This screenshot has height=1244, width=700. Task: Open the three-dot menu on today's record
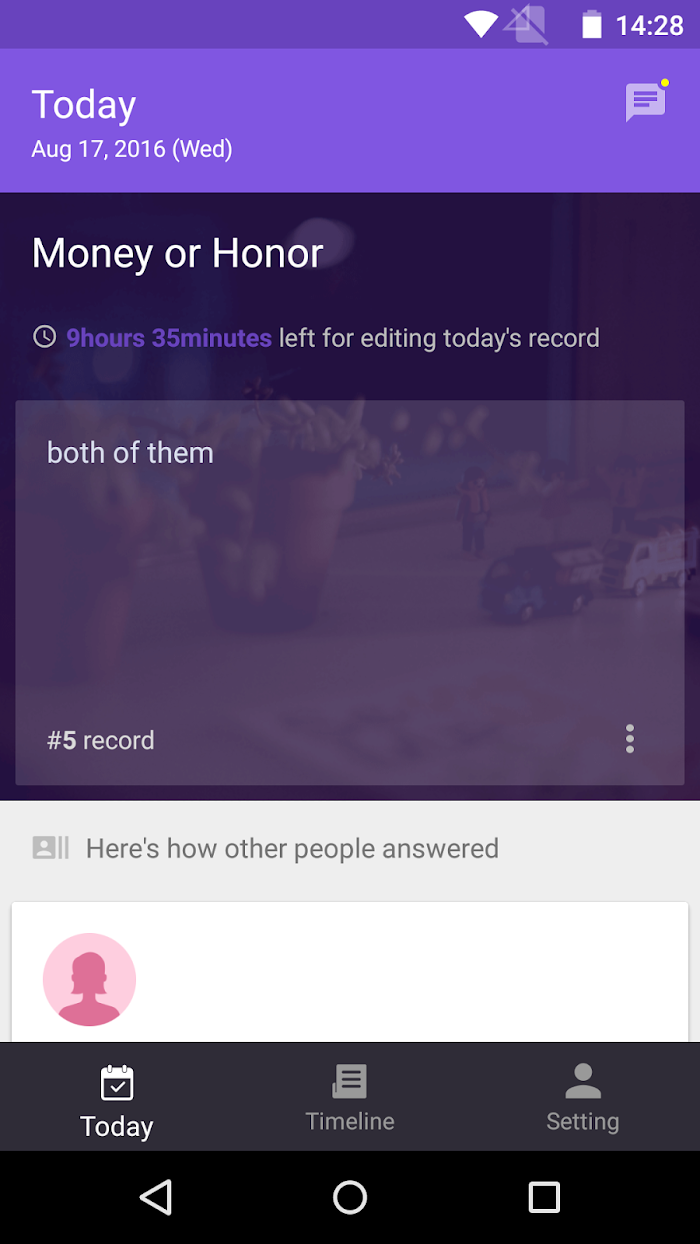point(630,739)
